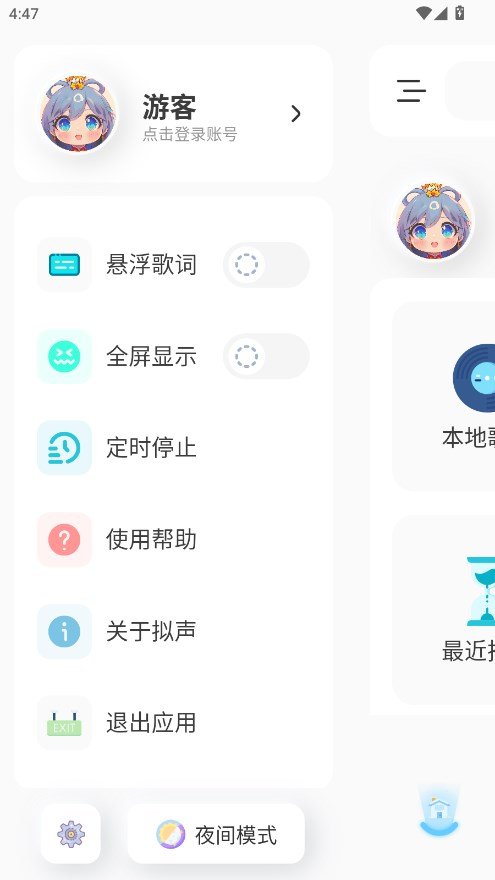The image size is (495, 880).
Task: Open the 最近 recent plays card
Action: (x=444, y=610)
